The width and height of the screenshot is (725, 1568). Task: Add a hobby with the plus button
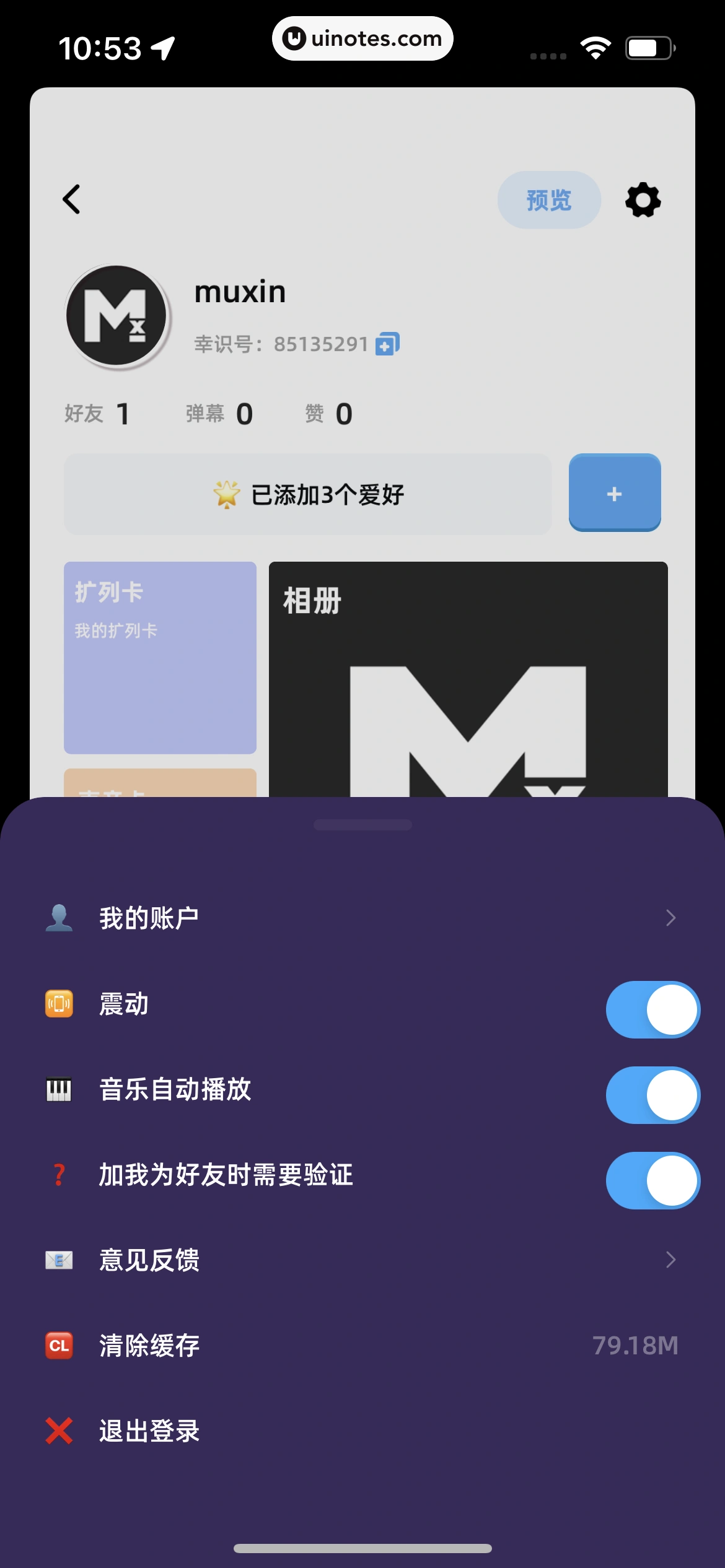coord(614,493)
